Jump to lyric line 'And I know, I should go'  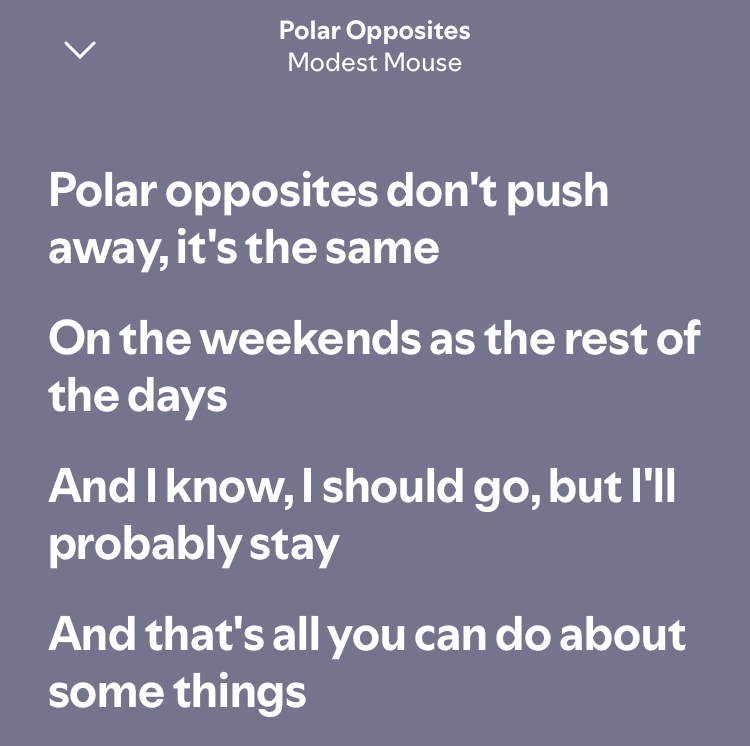pyautogui.click(x=370, y=514)
